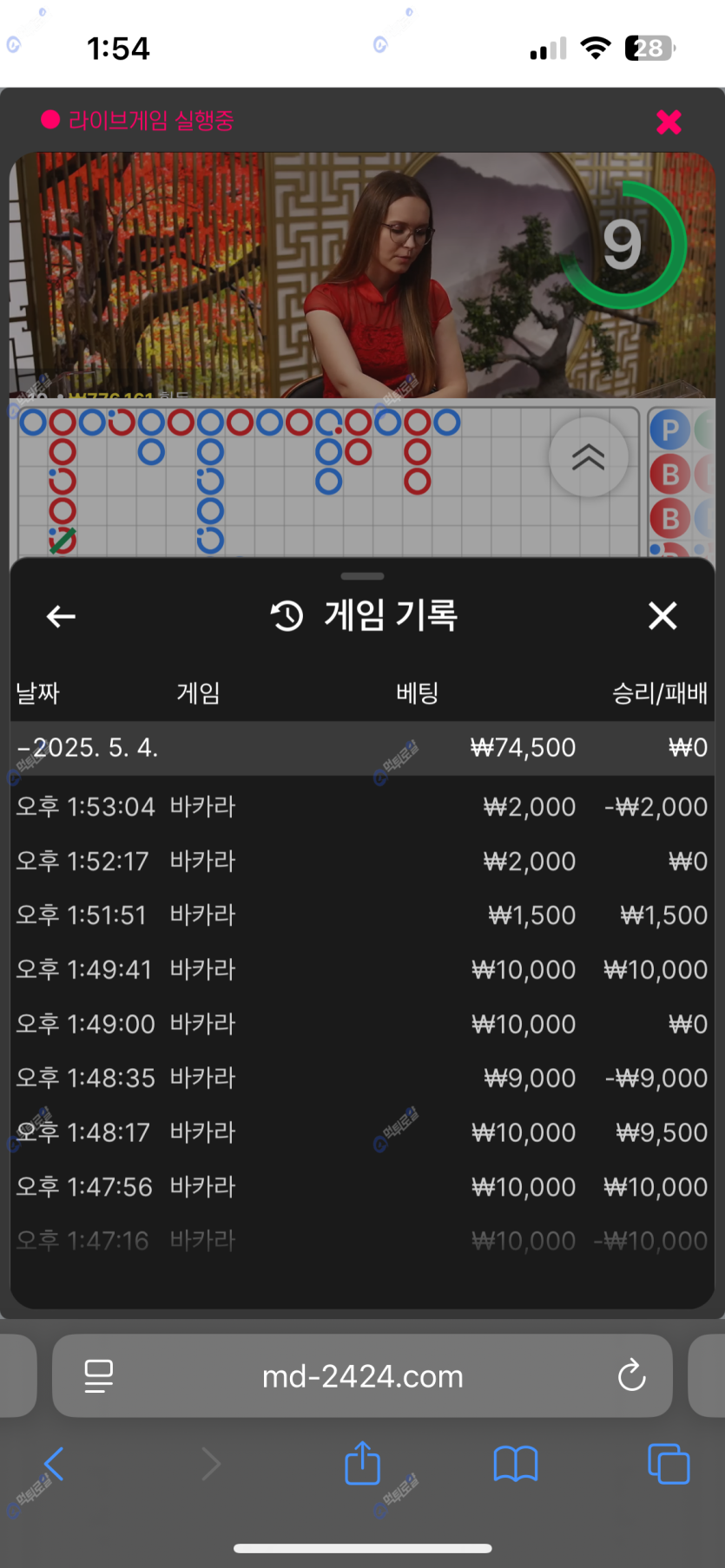
Task: Go back from the 게임 기록 panel
Action: click(61, 617)
